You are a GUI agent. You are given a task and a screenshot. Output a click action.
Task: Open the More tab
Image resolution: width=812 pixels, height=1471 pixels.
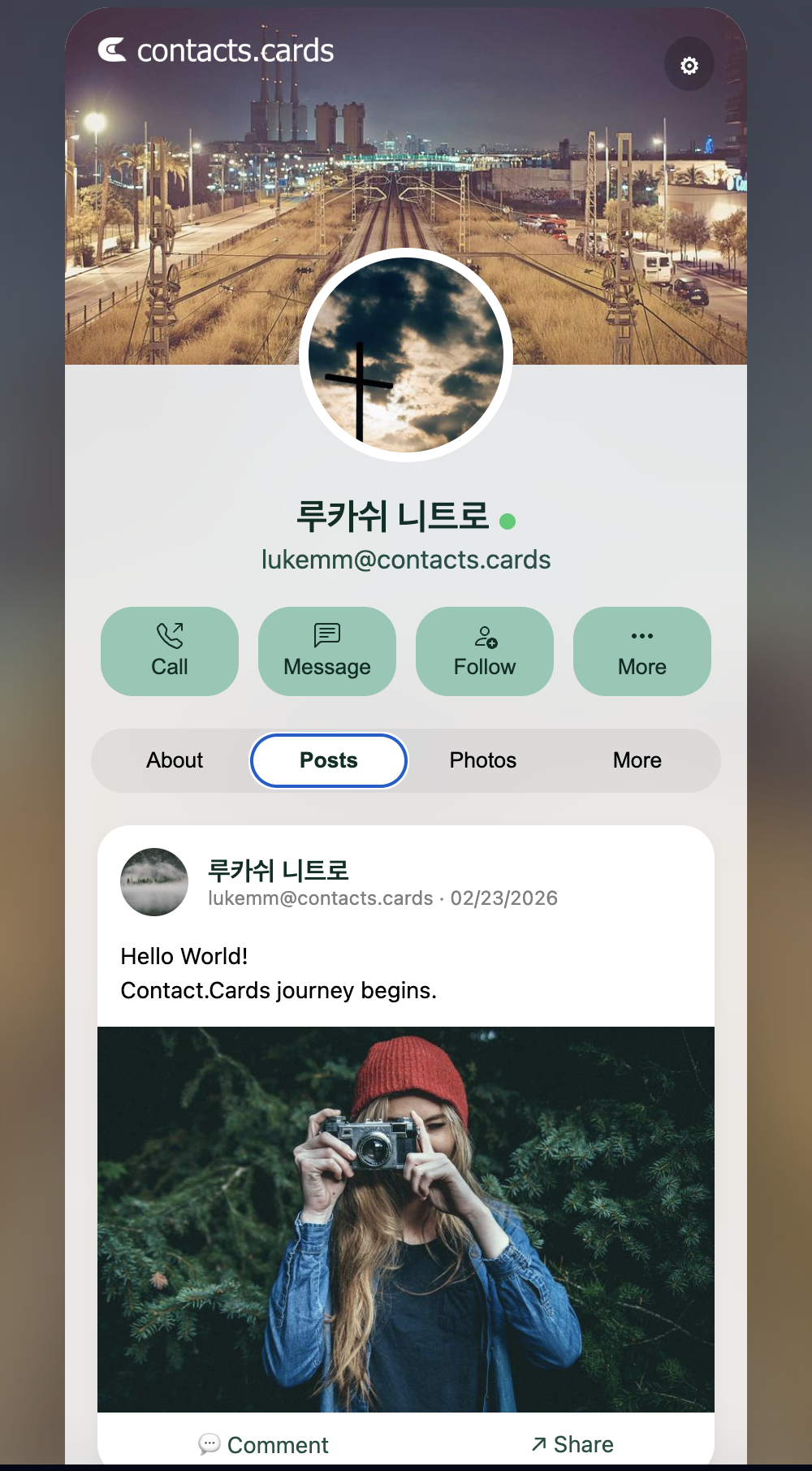point(637,760)
